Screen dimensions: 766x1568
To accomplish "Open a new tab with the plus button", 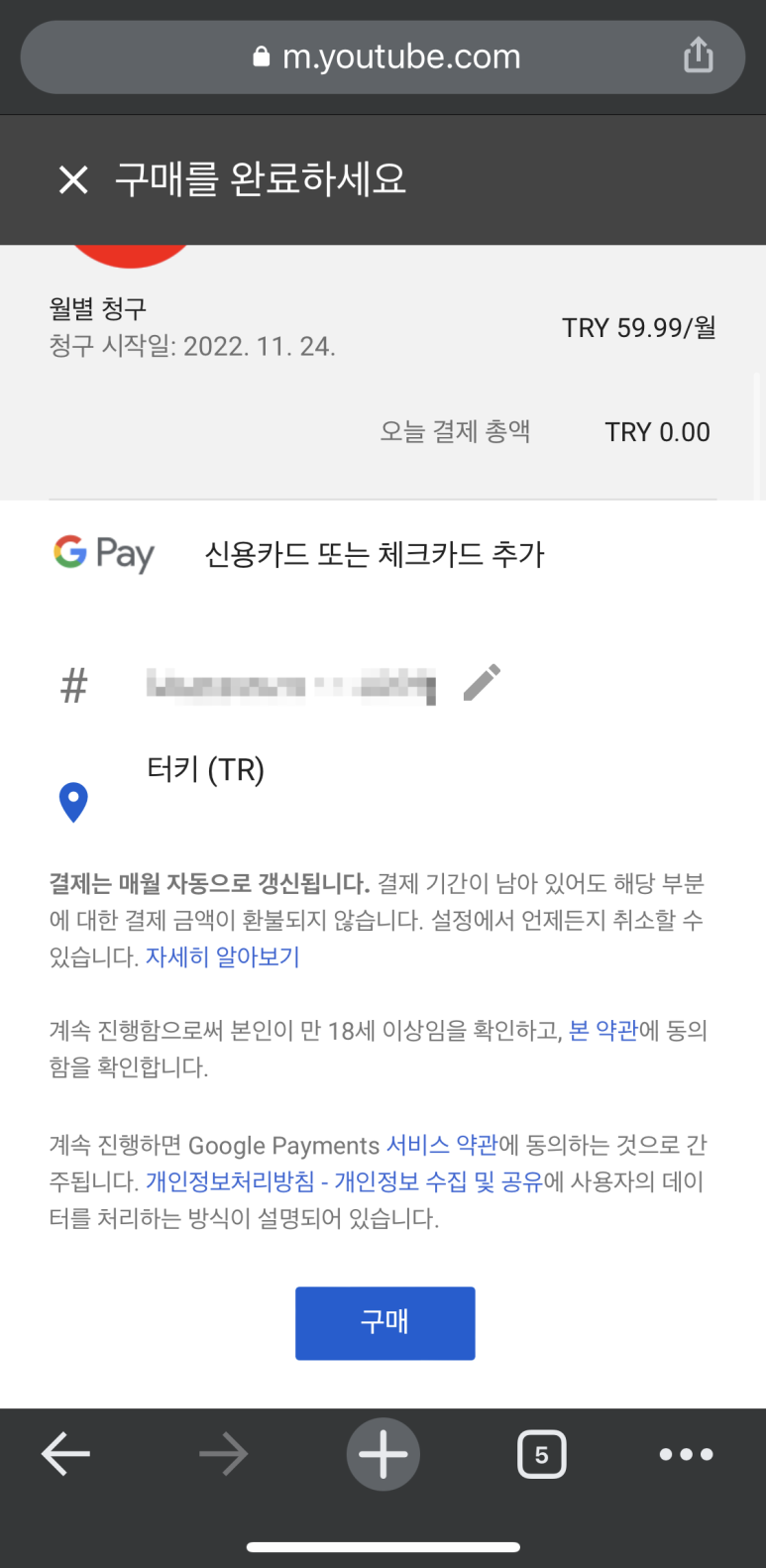I will (x=383, y=1454).
